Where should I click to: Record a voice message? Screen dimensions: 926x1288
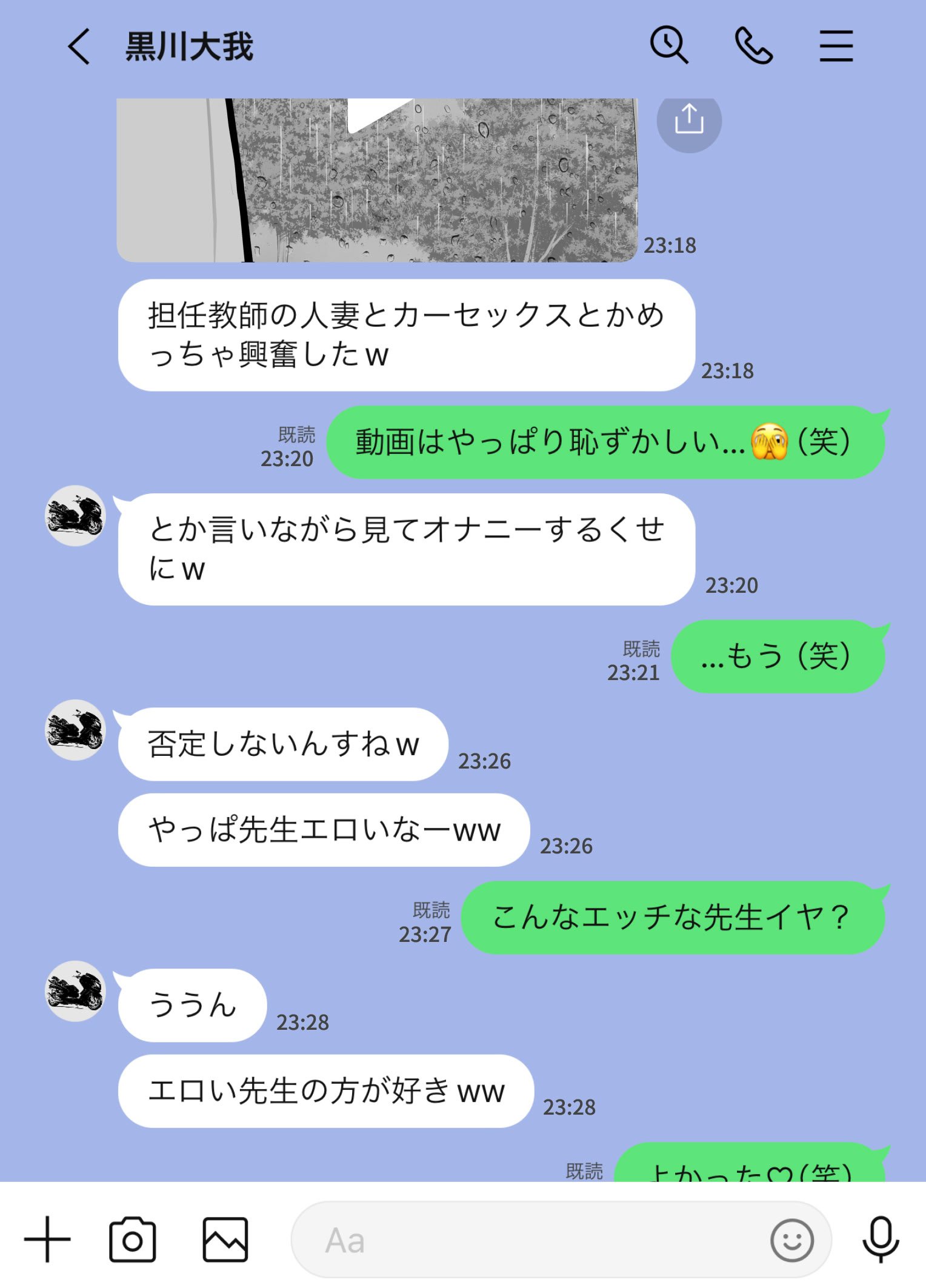click(880, 1240)
